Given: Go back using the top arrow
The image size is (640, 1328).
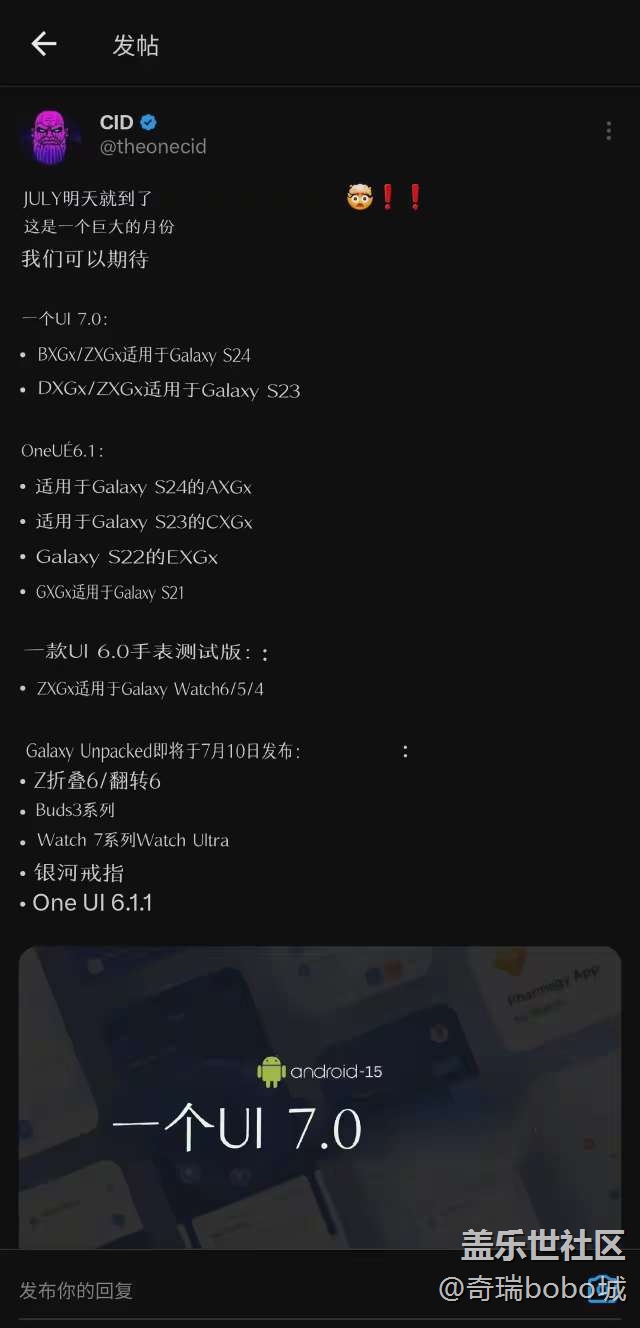Looking at the screenshot, I should 44,43.
